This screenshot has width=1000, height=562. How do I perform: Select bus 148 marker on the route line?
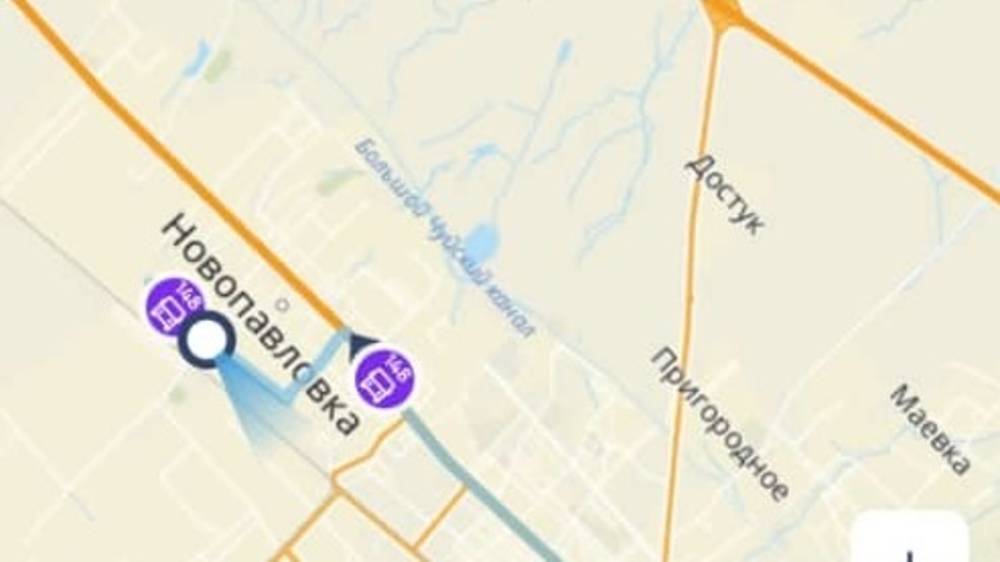point(386,376)
